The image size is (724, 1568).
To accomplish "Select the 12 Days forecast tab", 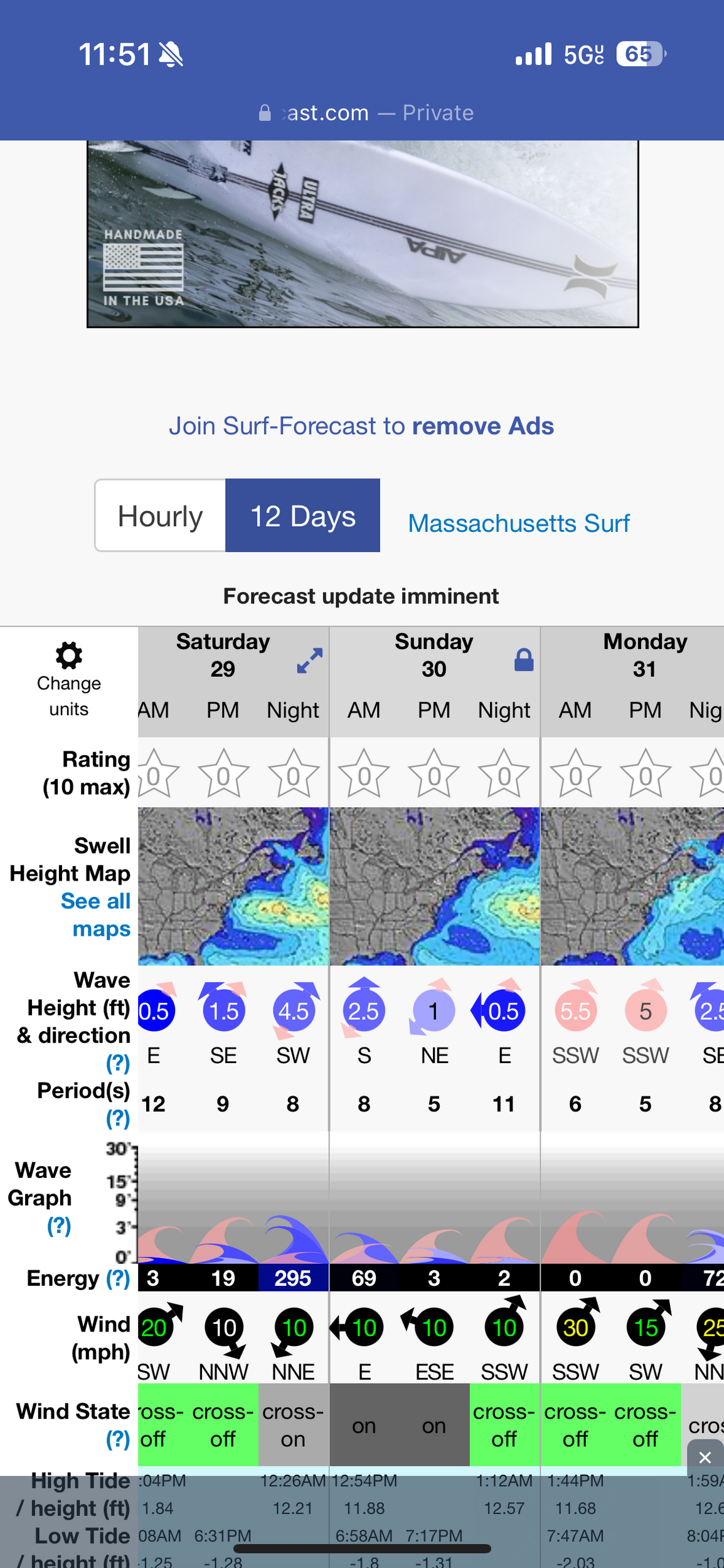I will click(x=302, y=516).
